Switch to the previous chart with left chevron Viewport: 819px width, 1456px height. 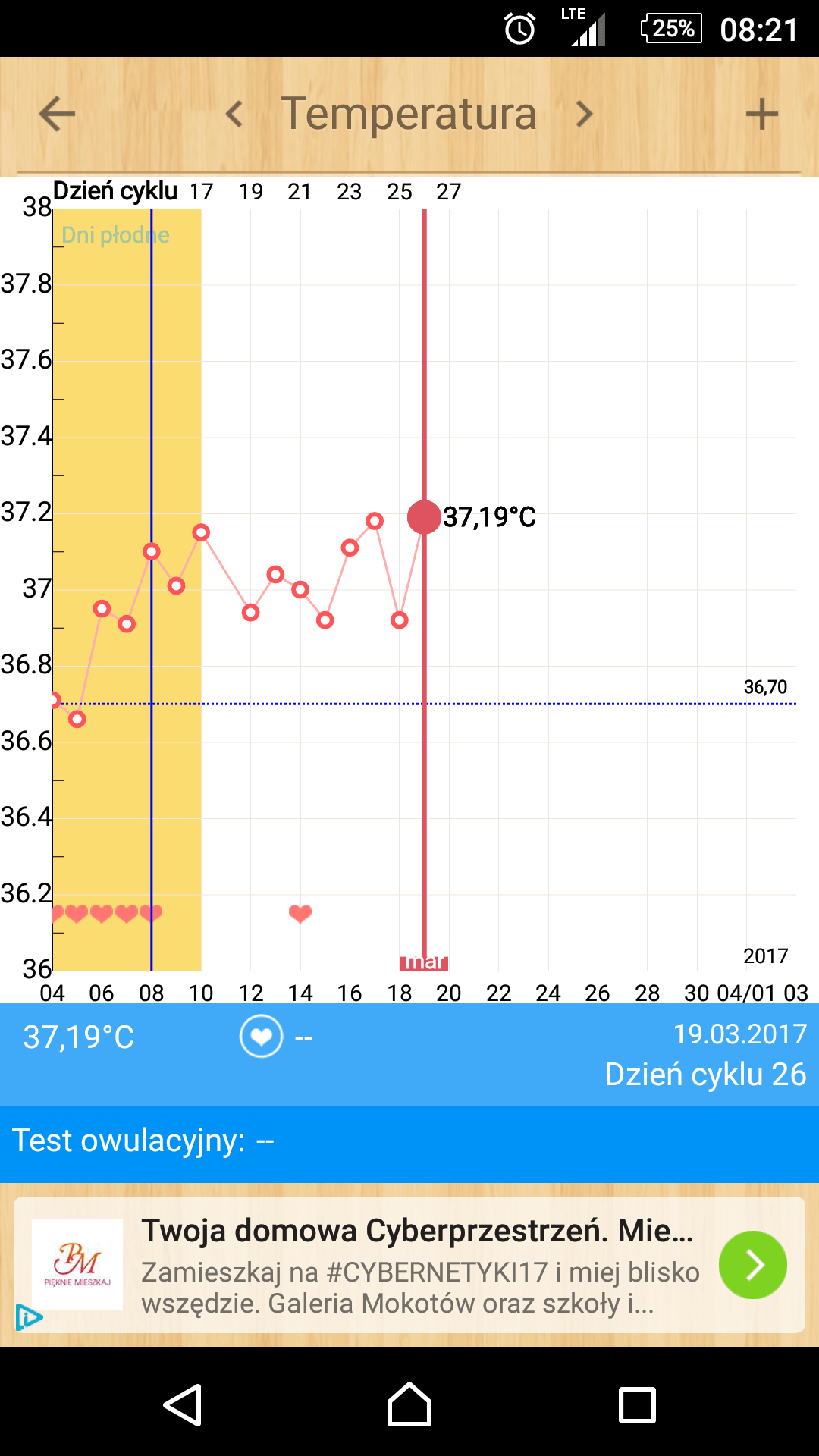234,115
